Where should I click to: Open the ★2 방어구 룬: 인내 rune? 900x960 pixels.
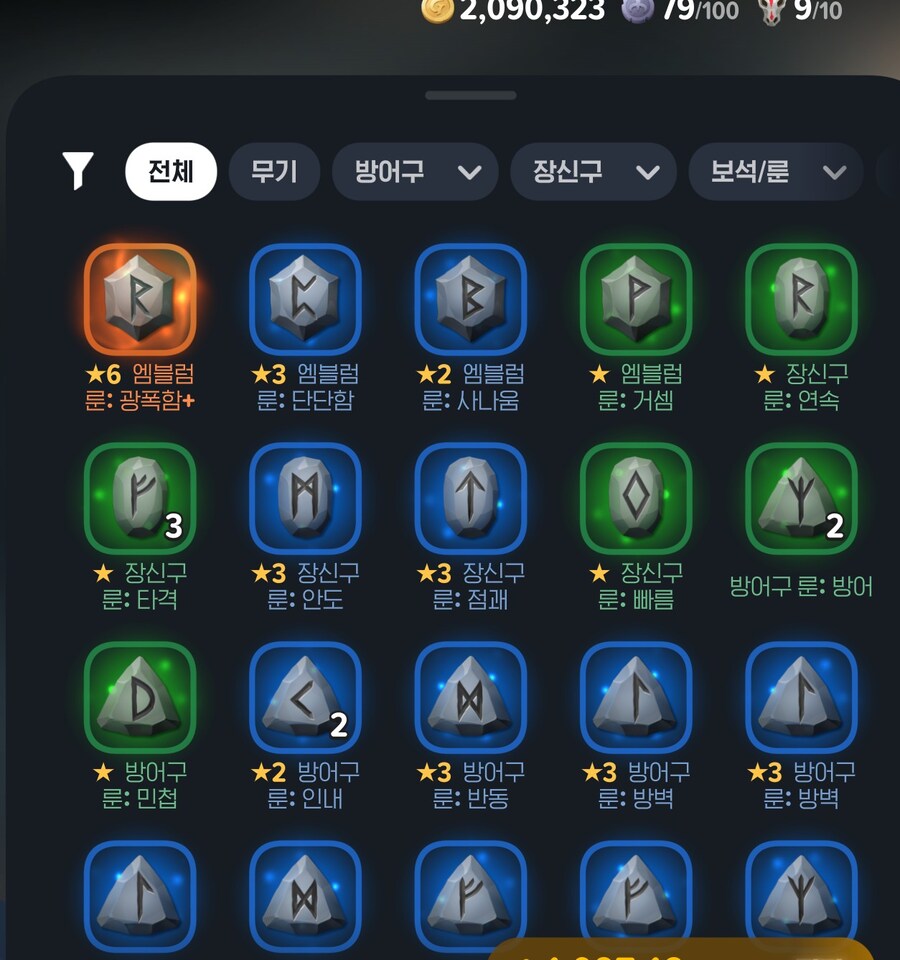(x=305, y=697)
